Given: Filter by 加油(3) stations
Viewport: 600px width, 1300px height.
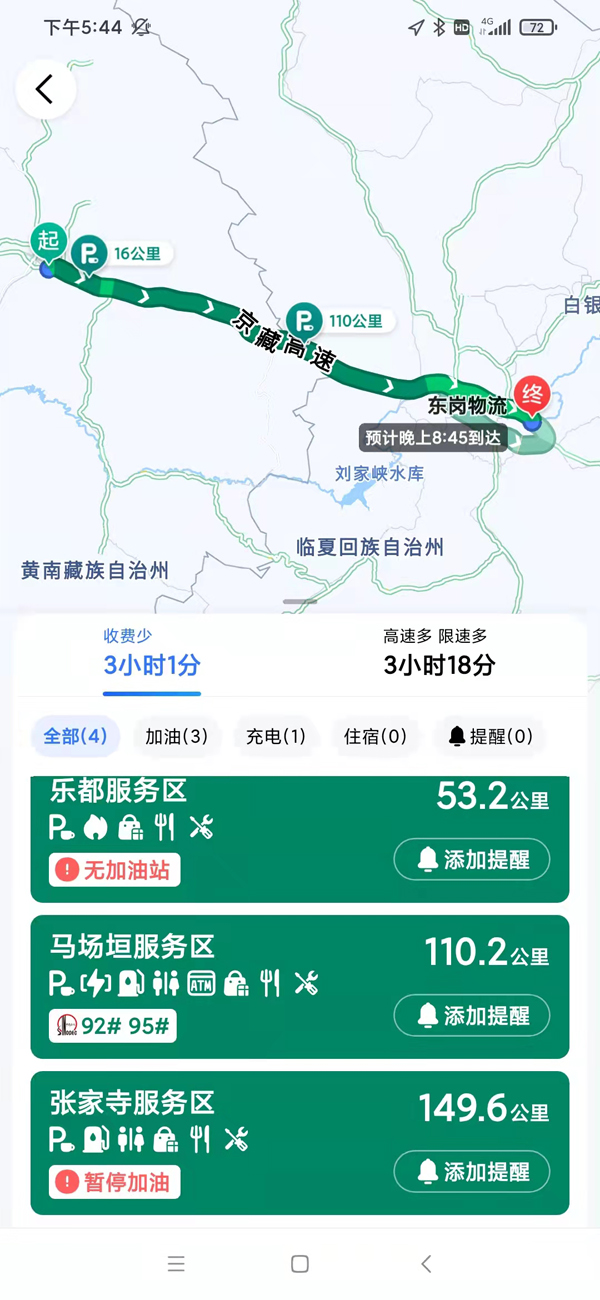Looking at the screenshot, I should [x=176, y=737].
